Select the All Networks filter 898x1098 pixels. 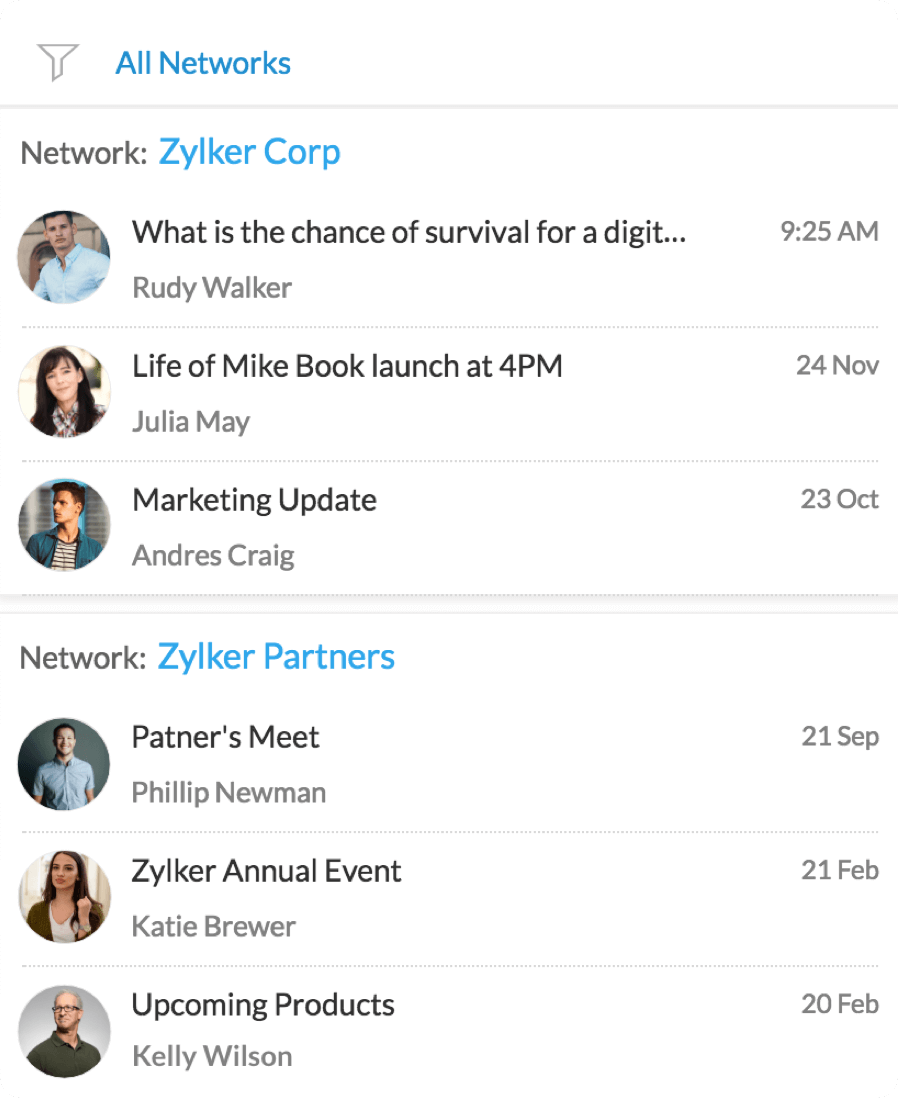[x=203, y=63]
